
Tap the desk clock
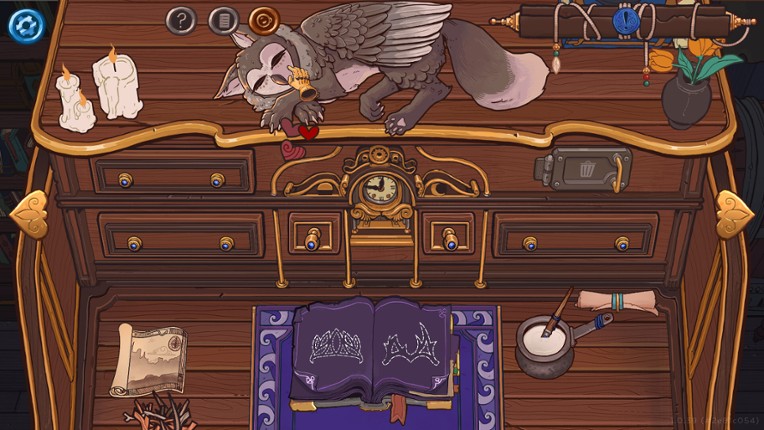(x=380, y=189)
